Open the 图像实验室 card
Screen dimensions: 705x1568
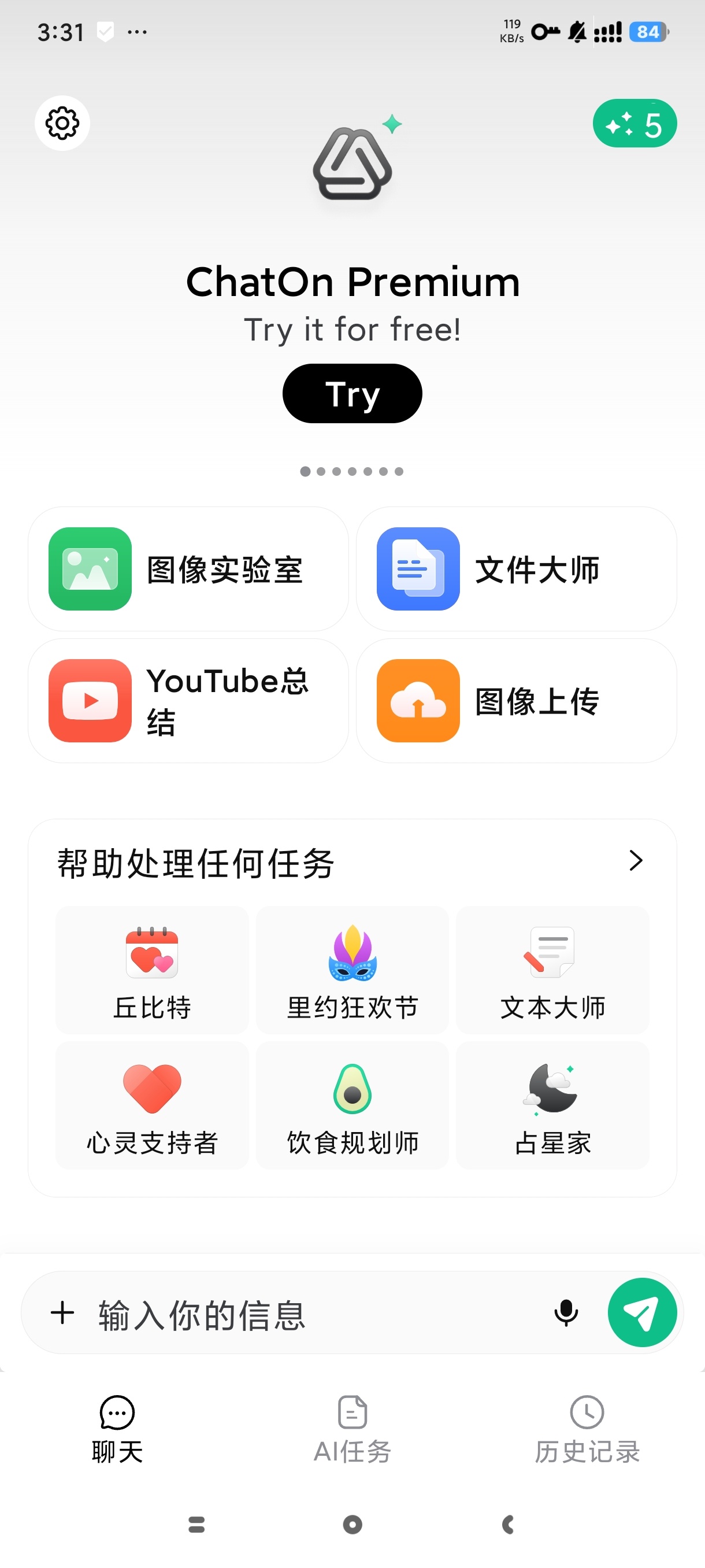(188, 568)
